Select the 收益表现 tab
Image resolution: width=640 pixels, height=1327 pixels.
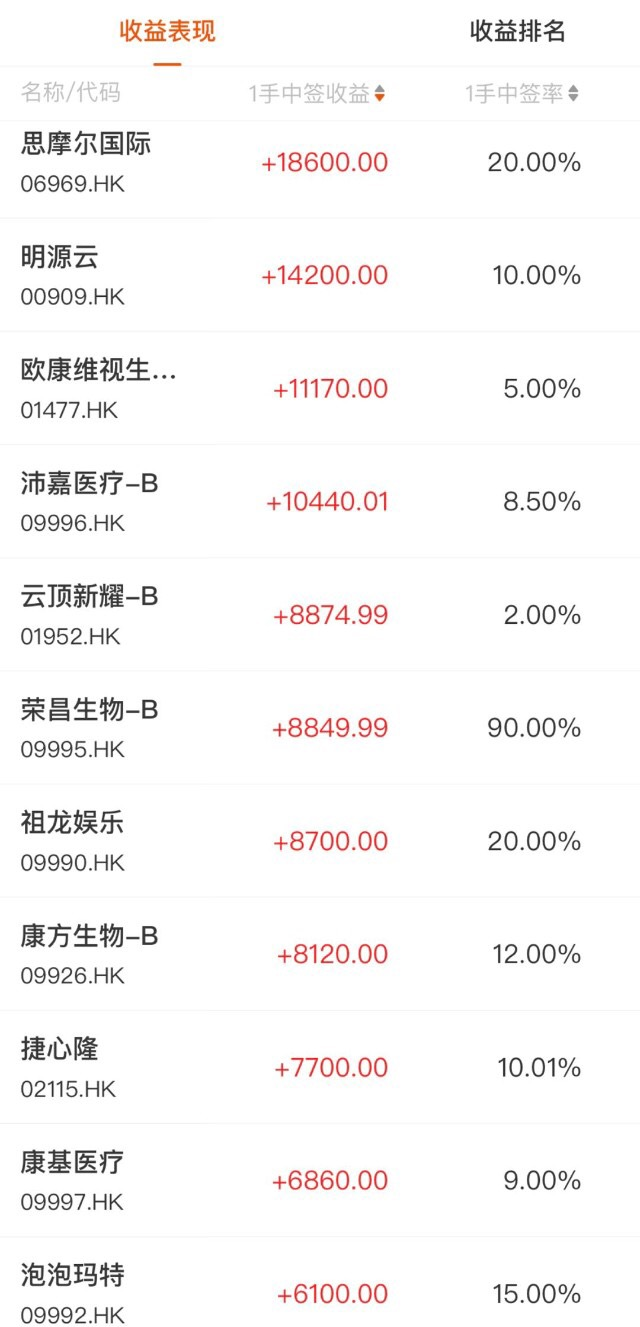click(167, 32)
